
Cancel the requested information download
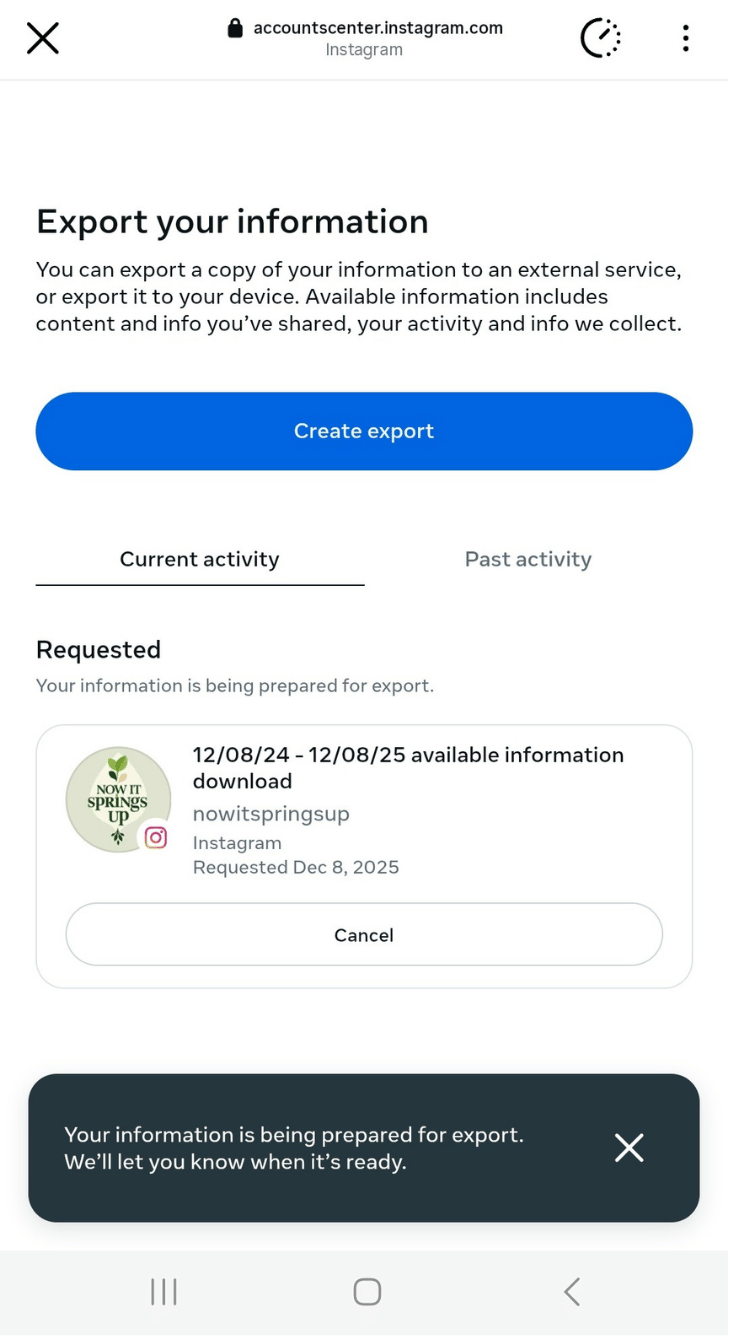pos(364,935)
